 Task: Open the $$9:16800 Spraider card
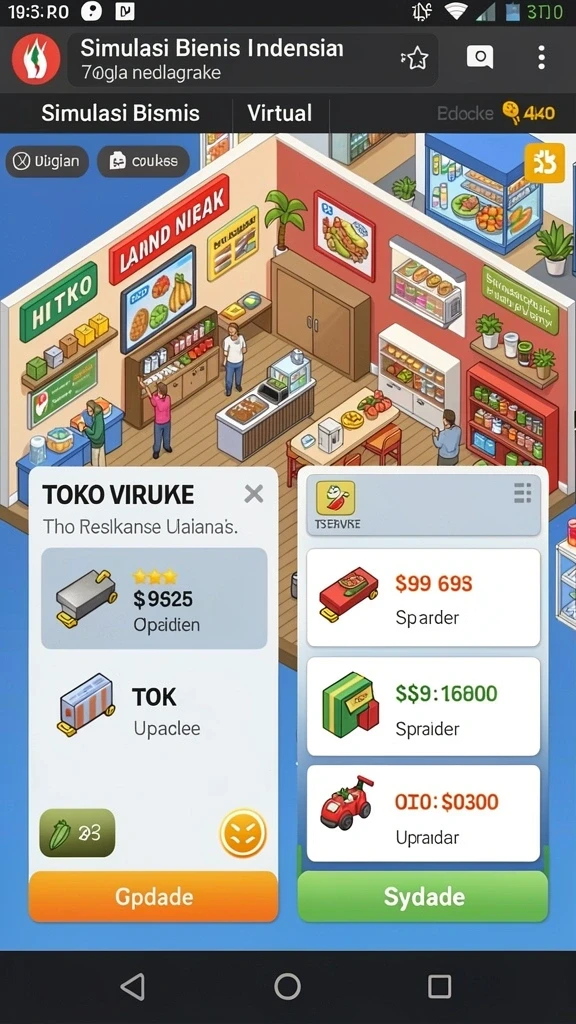pos(423,706)
